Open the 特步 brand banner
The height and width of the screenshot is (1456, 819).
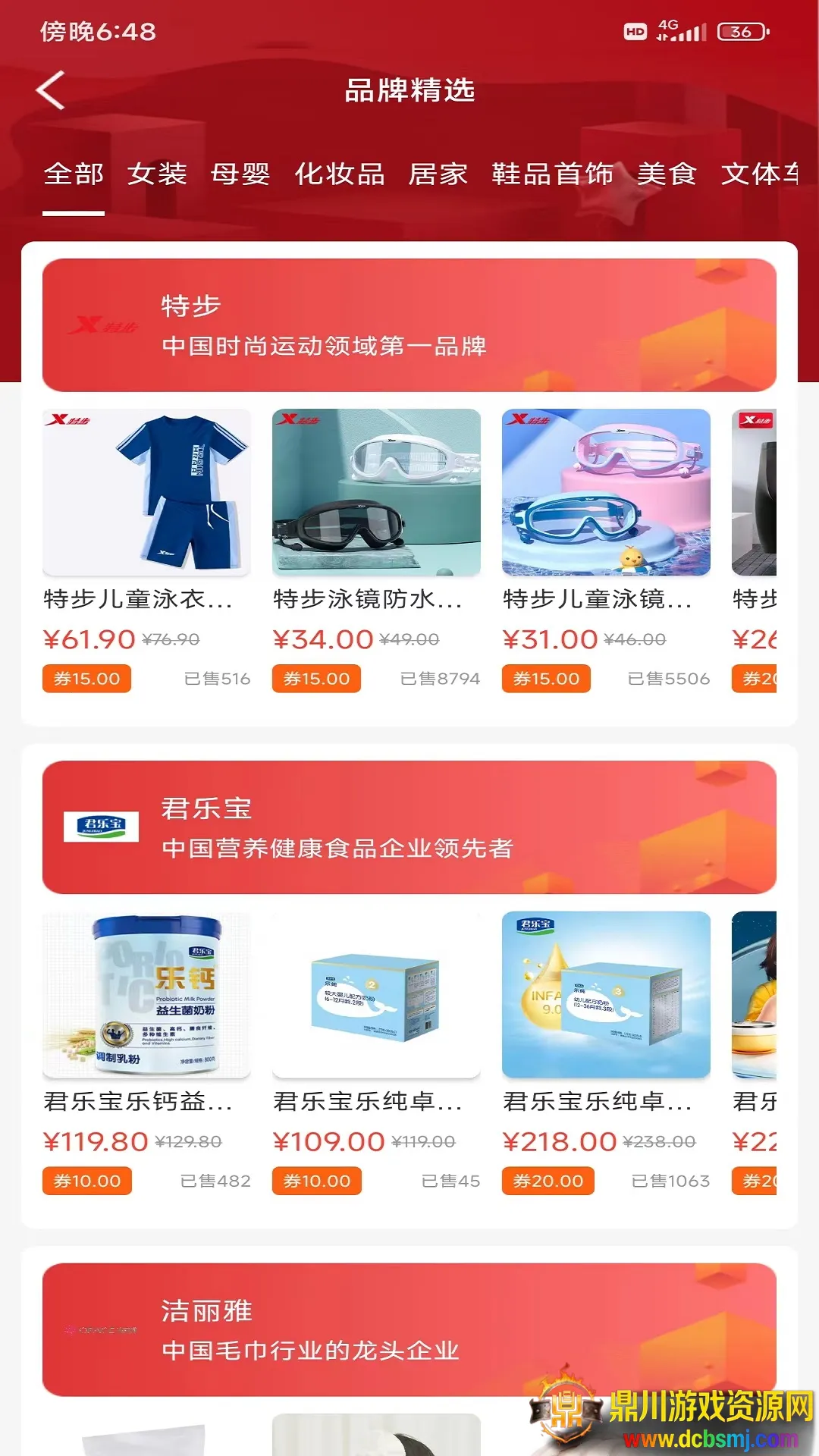(409, 325)
